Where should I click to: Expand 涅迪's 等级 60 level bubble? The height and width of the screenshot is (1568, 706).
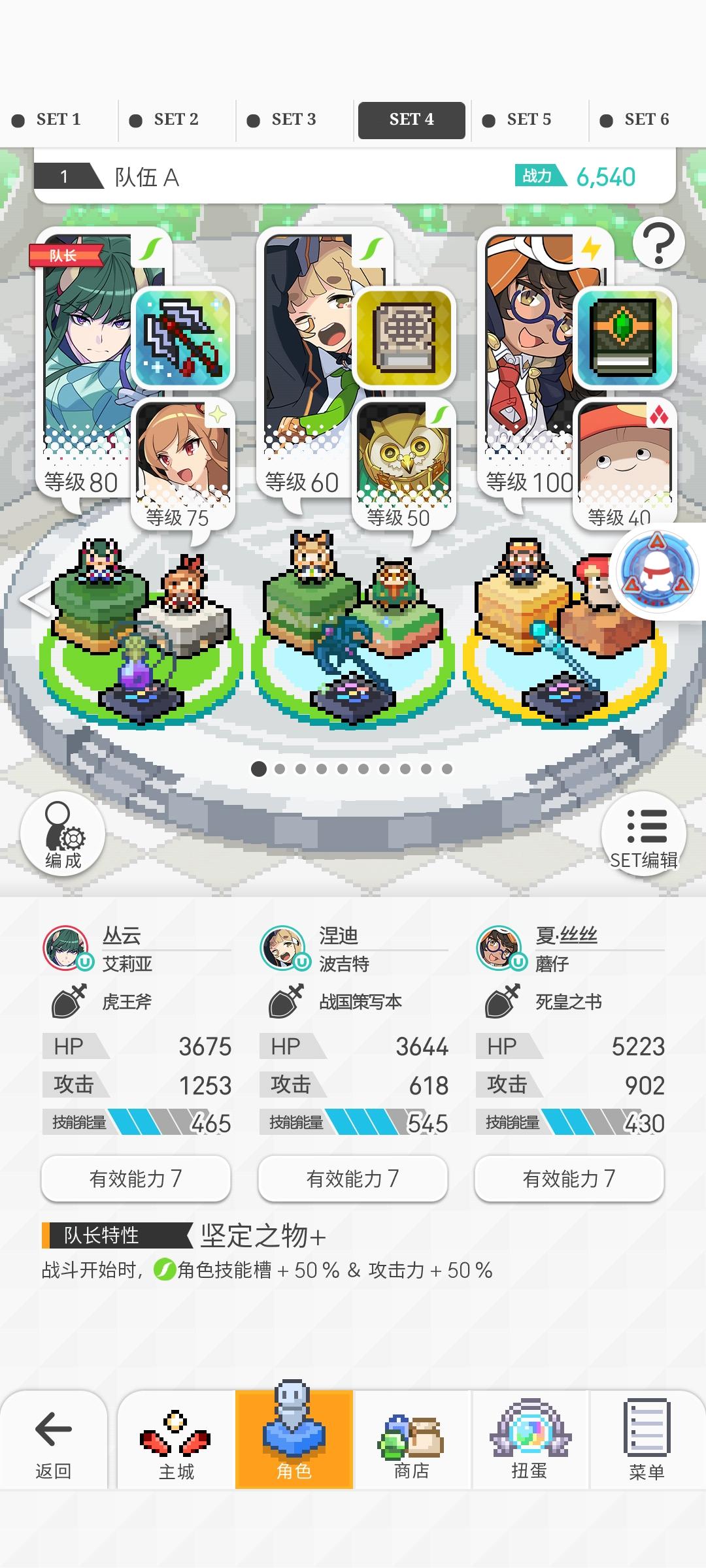(301, 482)
